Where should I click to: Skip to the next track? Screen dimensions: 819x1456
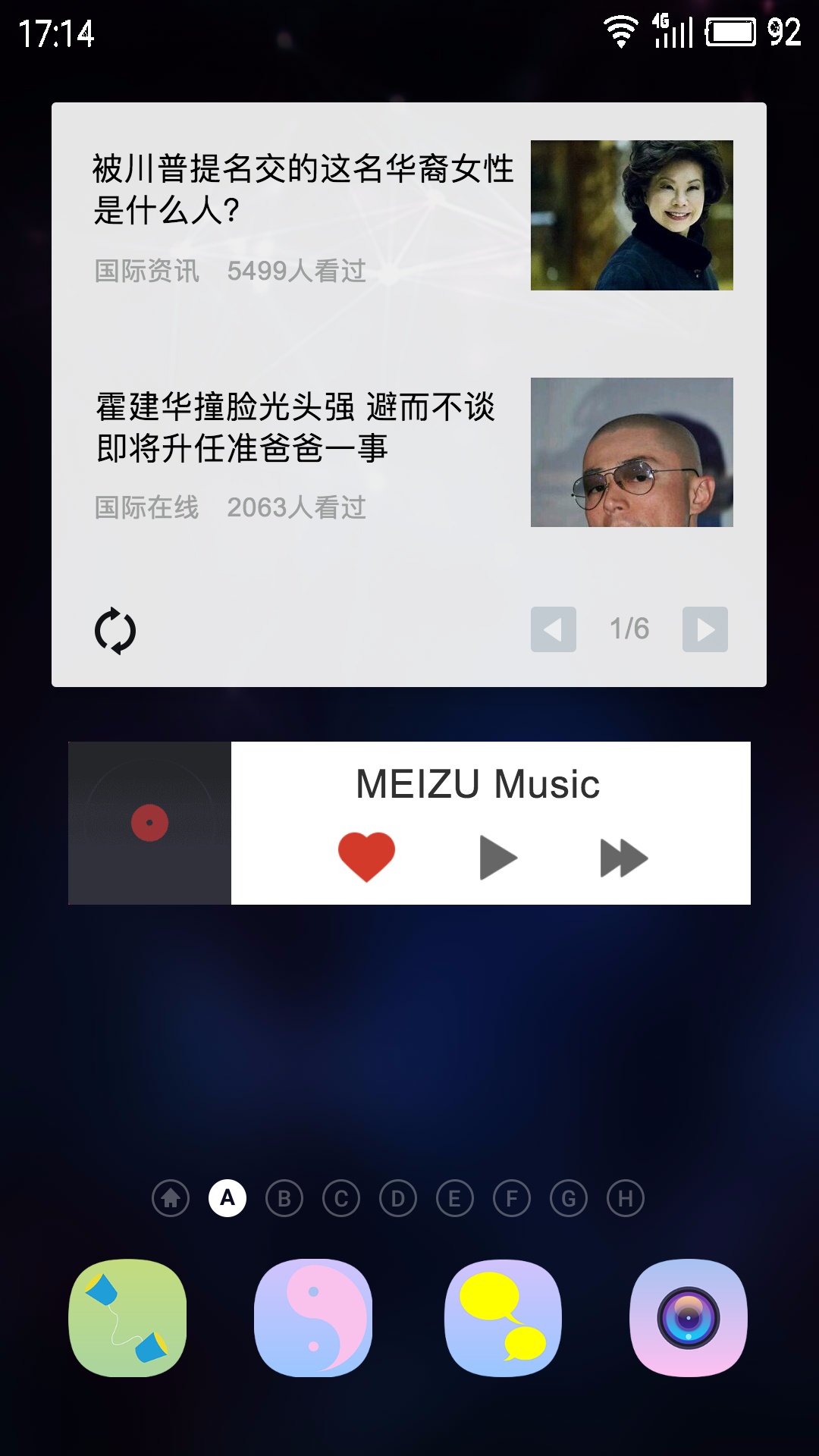coord(623,858)
